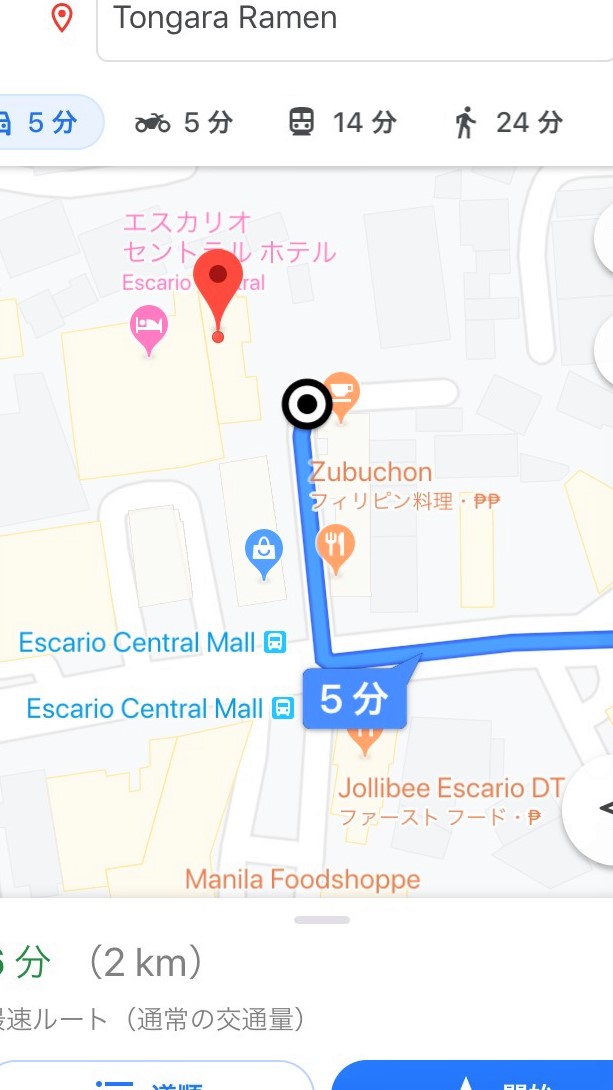The height and width of the screenshot is (1090, 613).
Task: Switch to motorcycle travel mode
Action: 183,123
